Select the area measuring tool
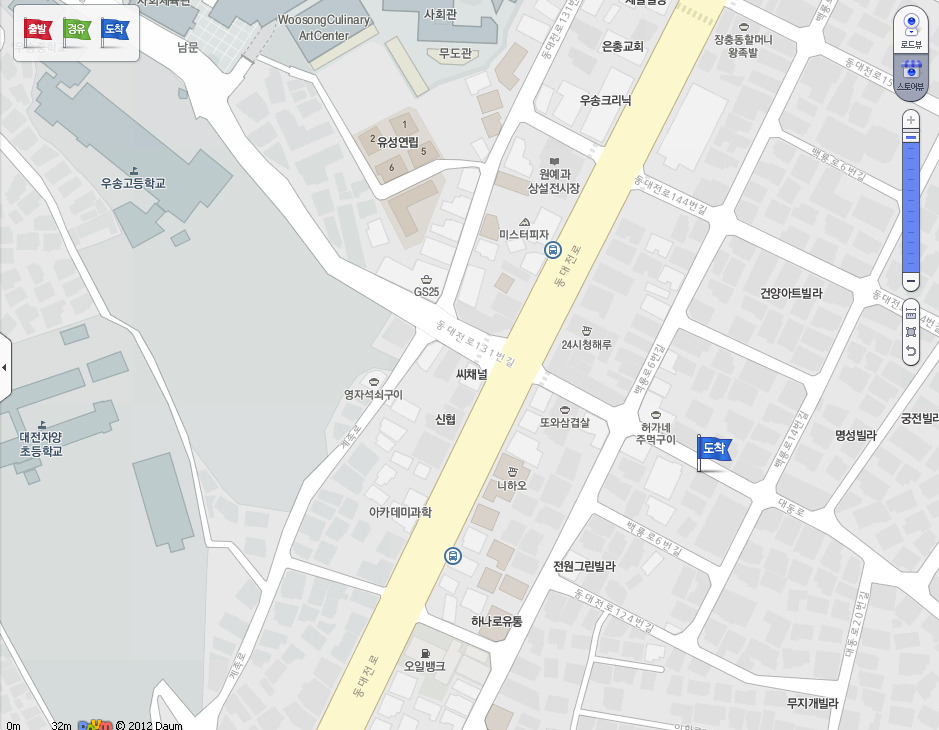The width and height of the screenshot is (939, 730). point(910,332)
